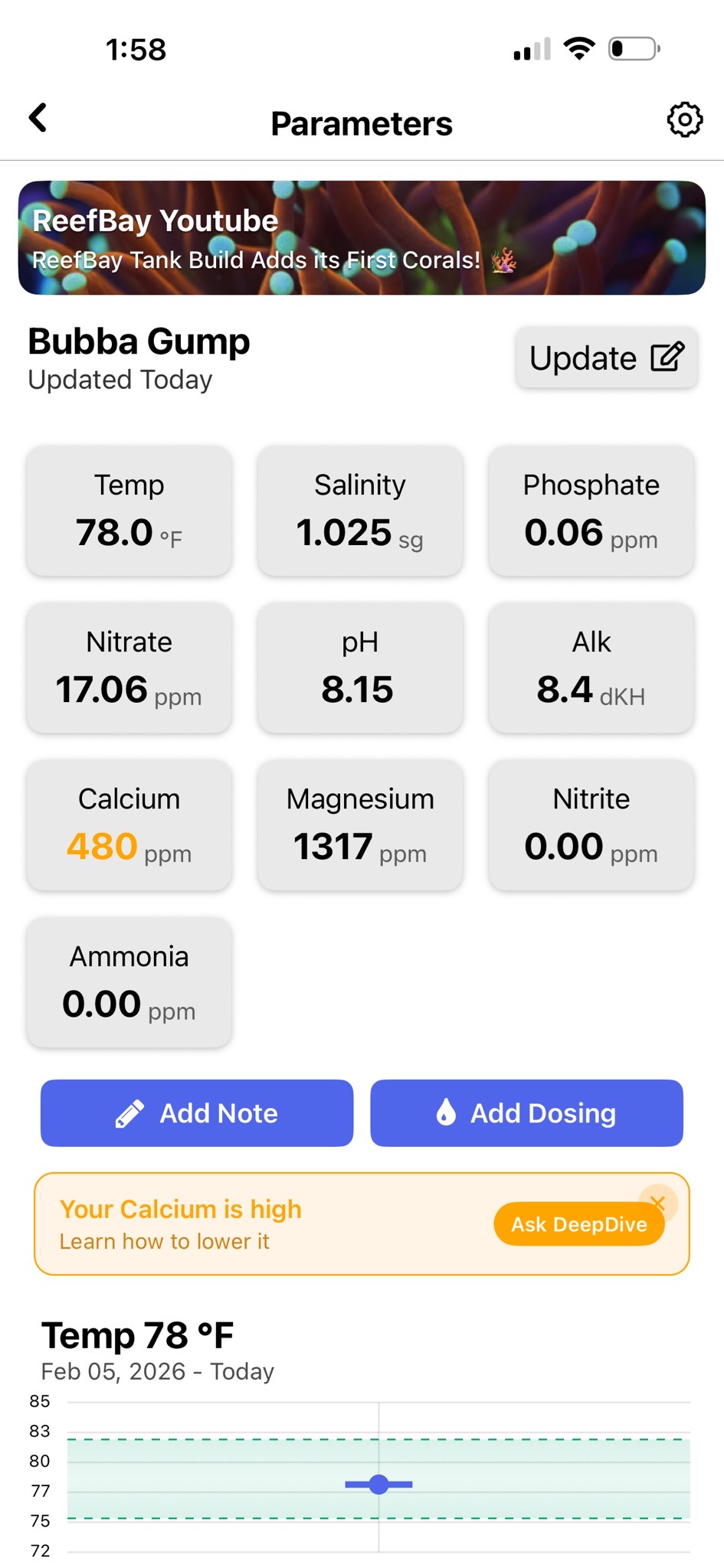Open the Alk parameter card

click(591, 668)
